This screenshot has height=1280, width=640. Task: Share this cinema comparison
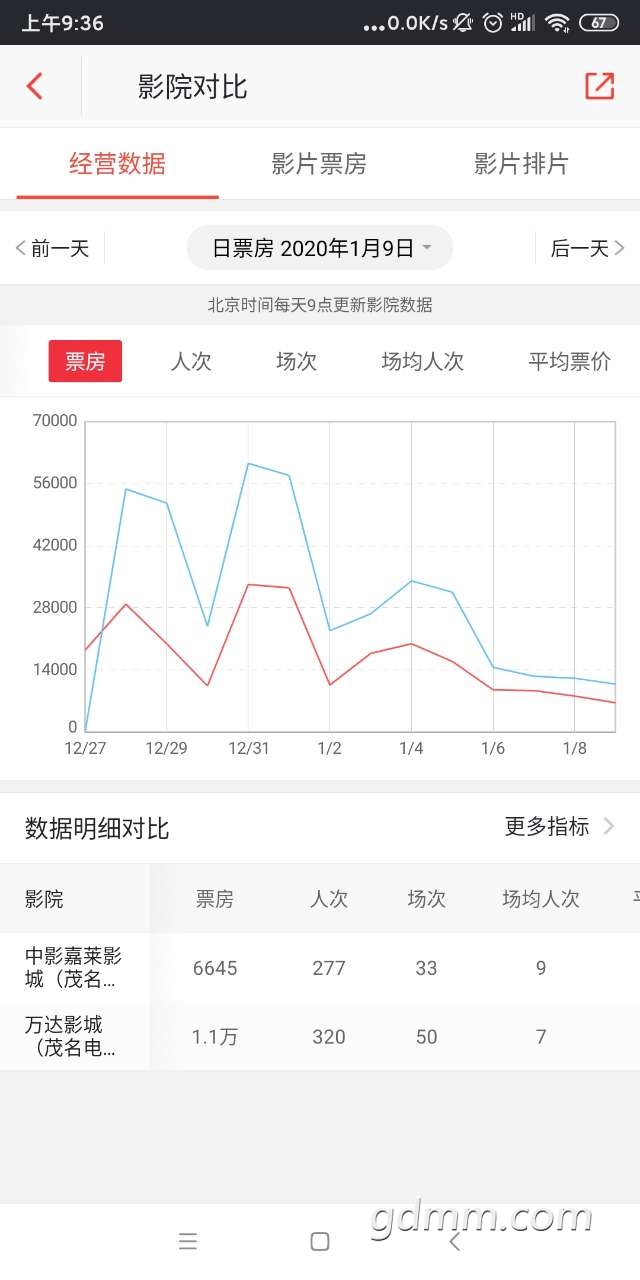click(x=599, y=86)
